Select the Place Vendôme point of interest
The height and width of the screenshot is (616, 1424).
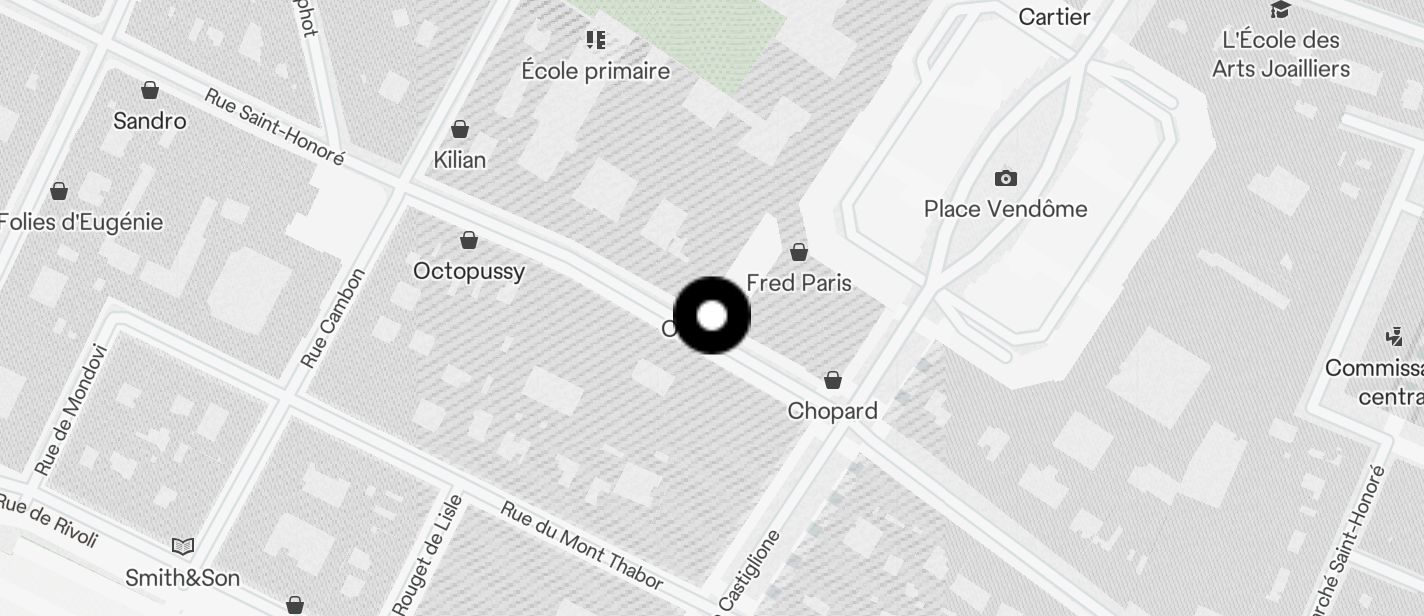[1005, 180]
